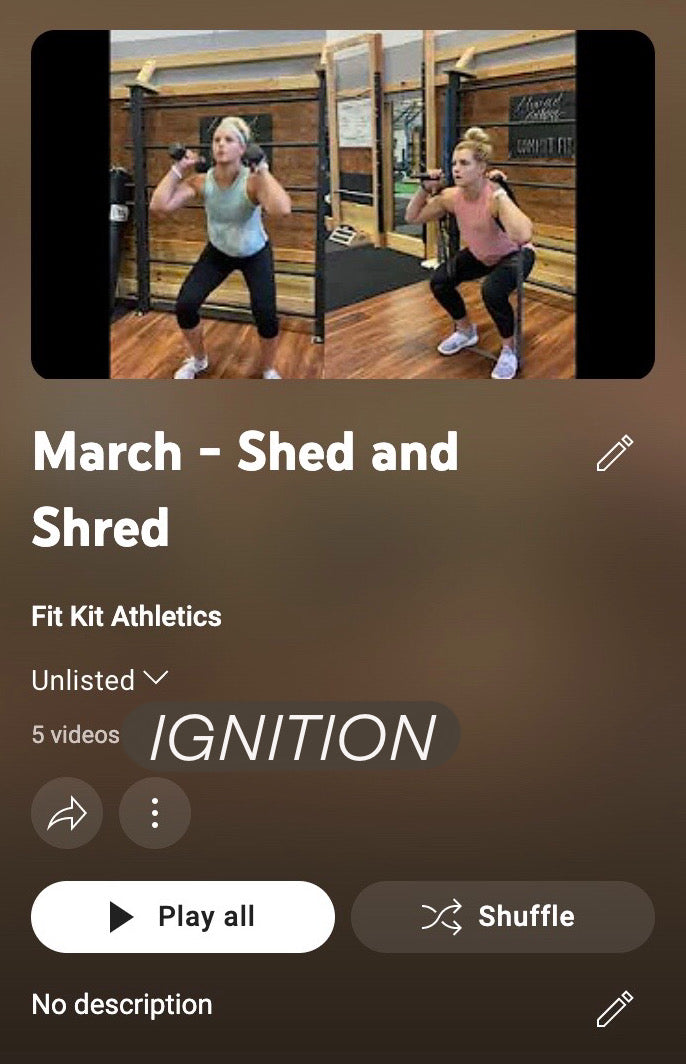Shuffle the playlist videos
Image resolution: width=686 pixels, height=1064 pixels.
[x=502, y=917]
